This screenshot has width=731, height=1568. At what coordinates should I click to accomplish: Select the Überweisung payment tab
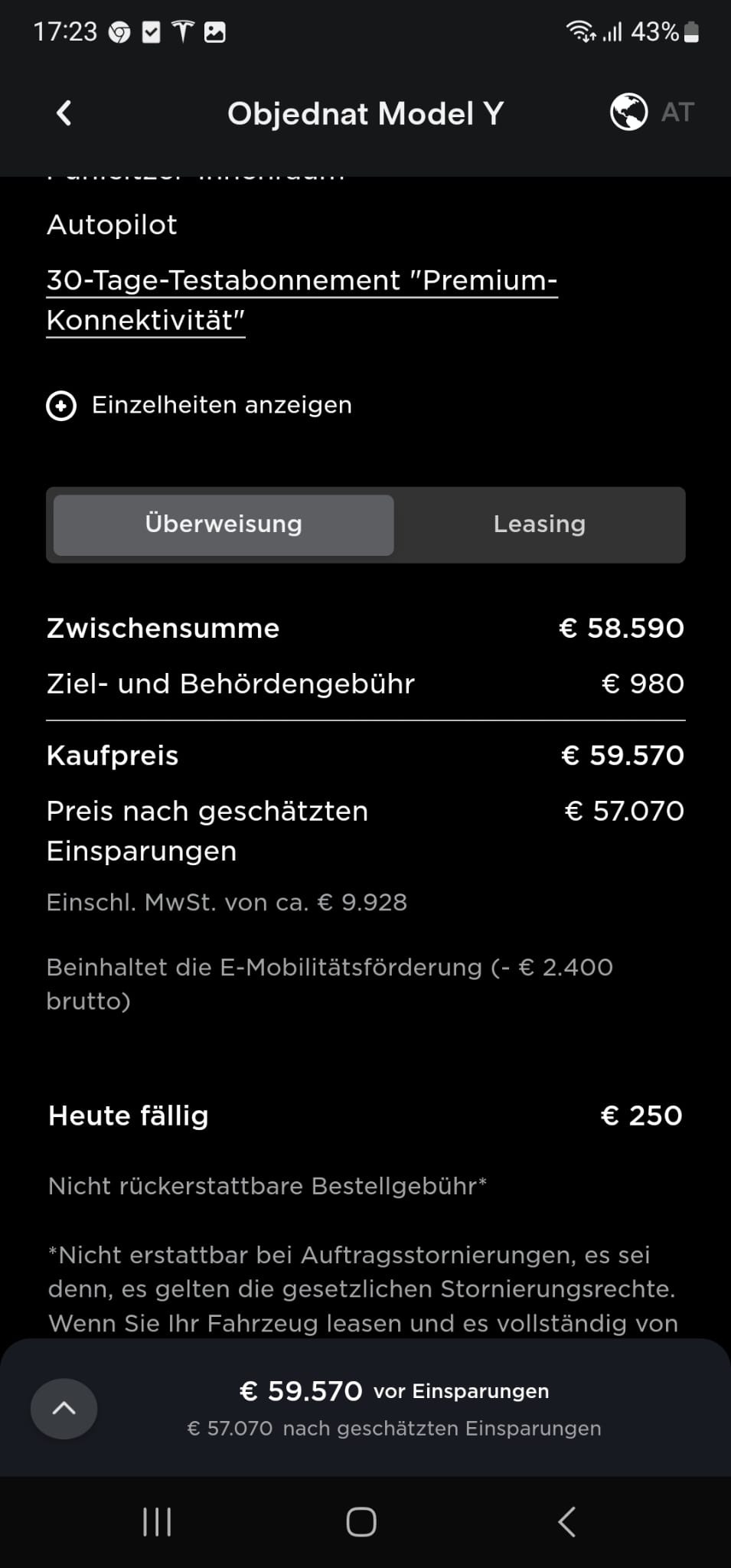pos(224,524)
